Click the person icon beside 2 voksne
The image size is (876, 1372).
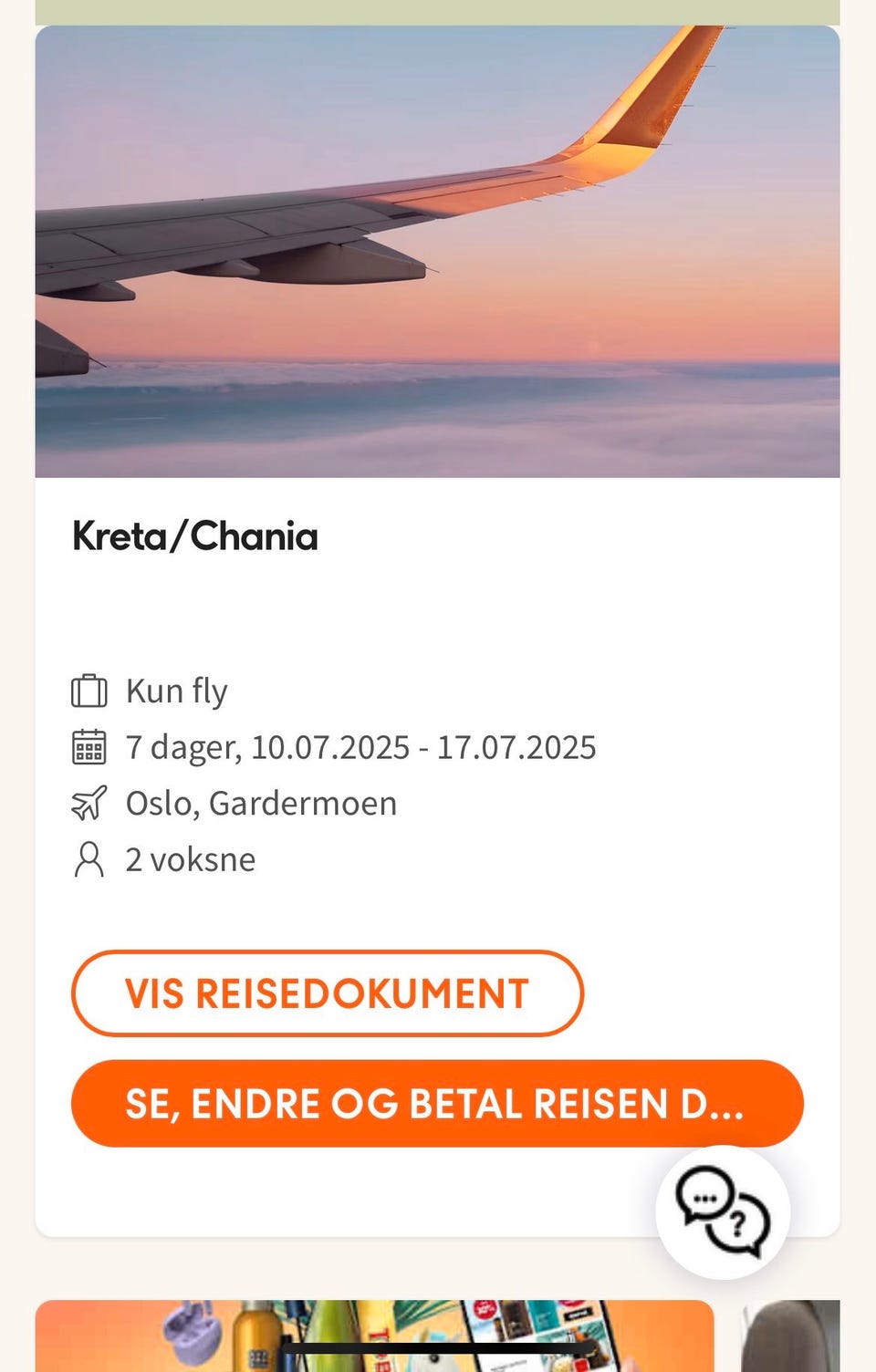tap(89, 858)
